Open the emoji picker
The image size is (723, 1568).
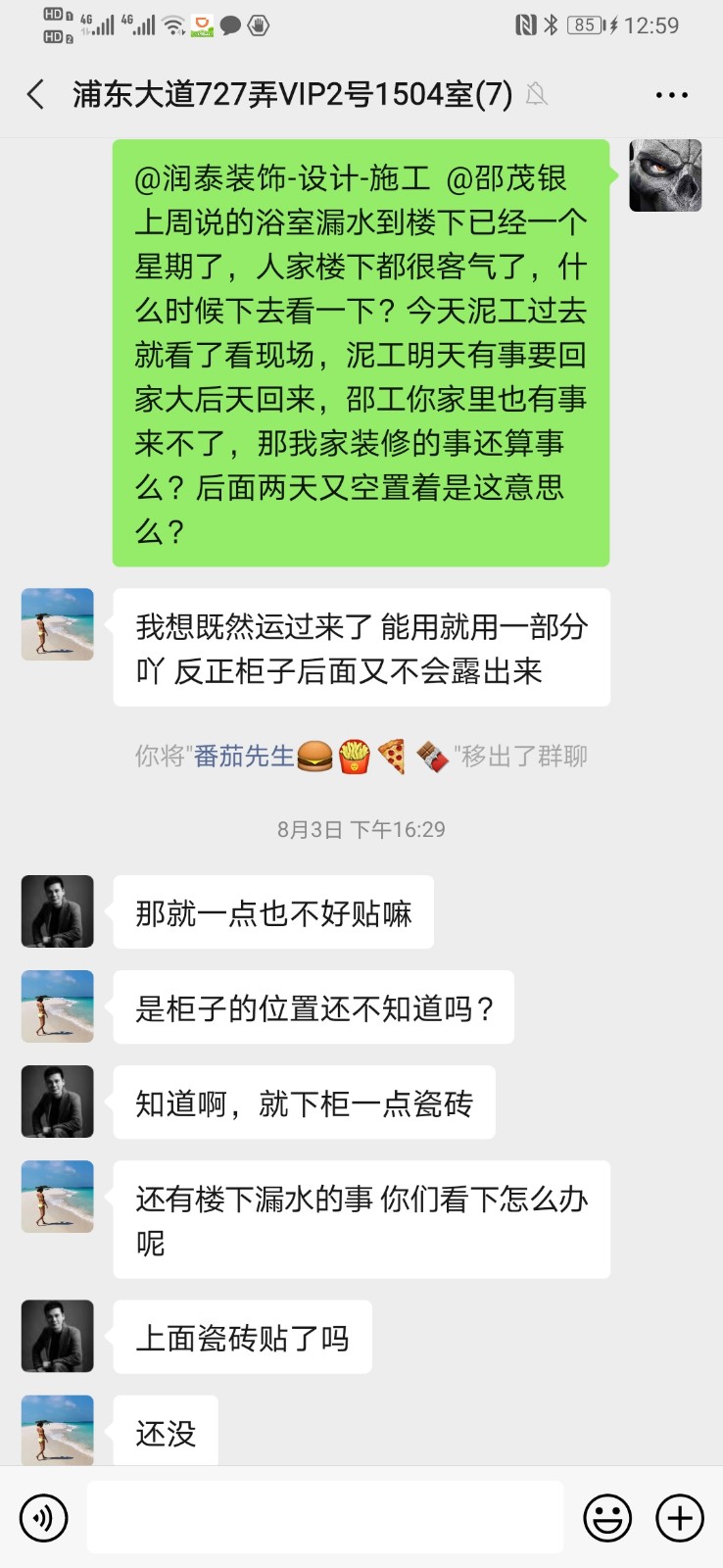click(607, 1518)
